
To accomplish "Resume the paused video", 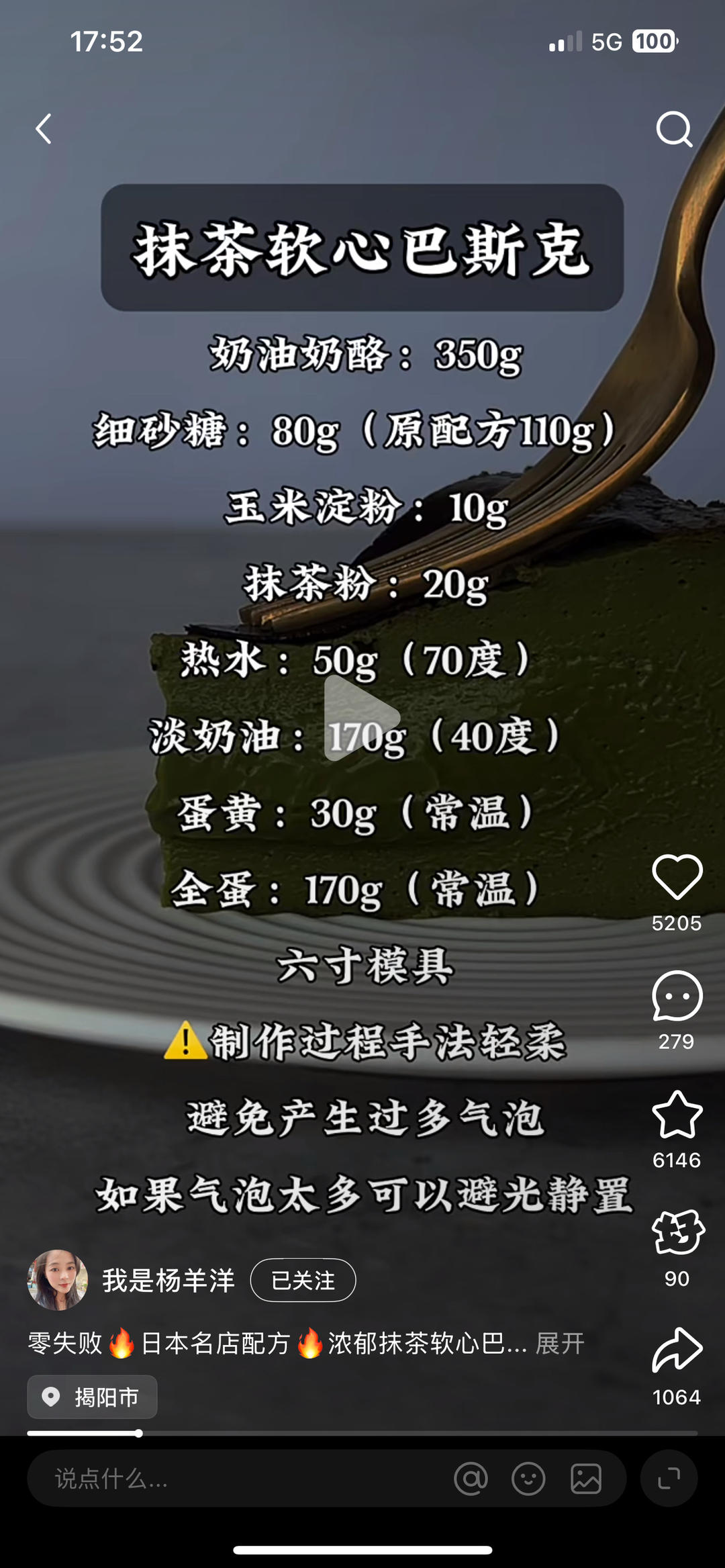I will (361, 718).
